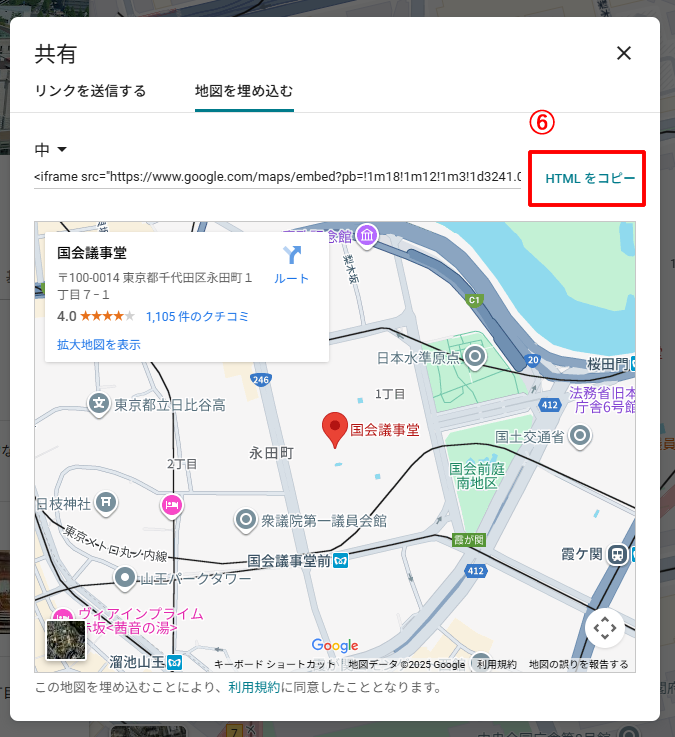The width and height of the screenshot is (675, 737).
Task: Open キーボード ショートカット on the map
Action: (x=275, y=664)
